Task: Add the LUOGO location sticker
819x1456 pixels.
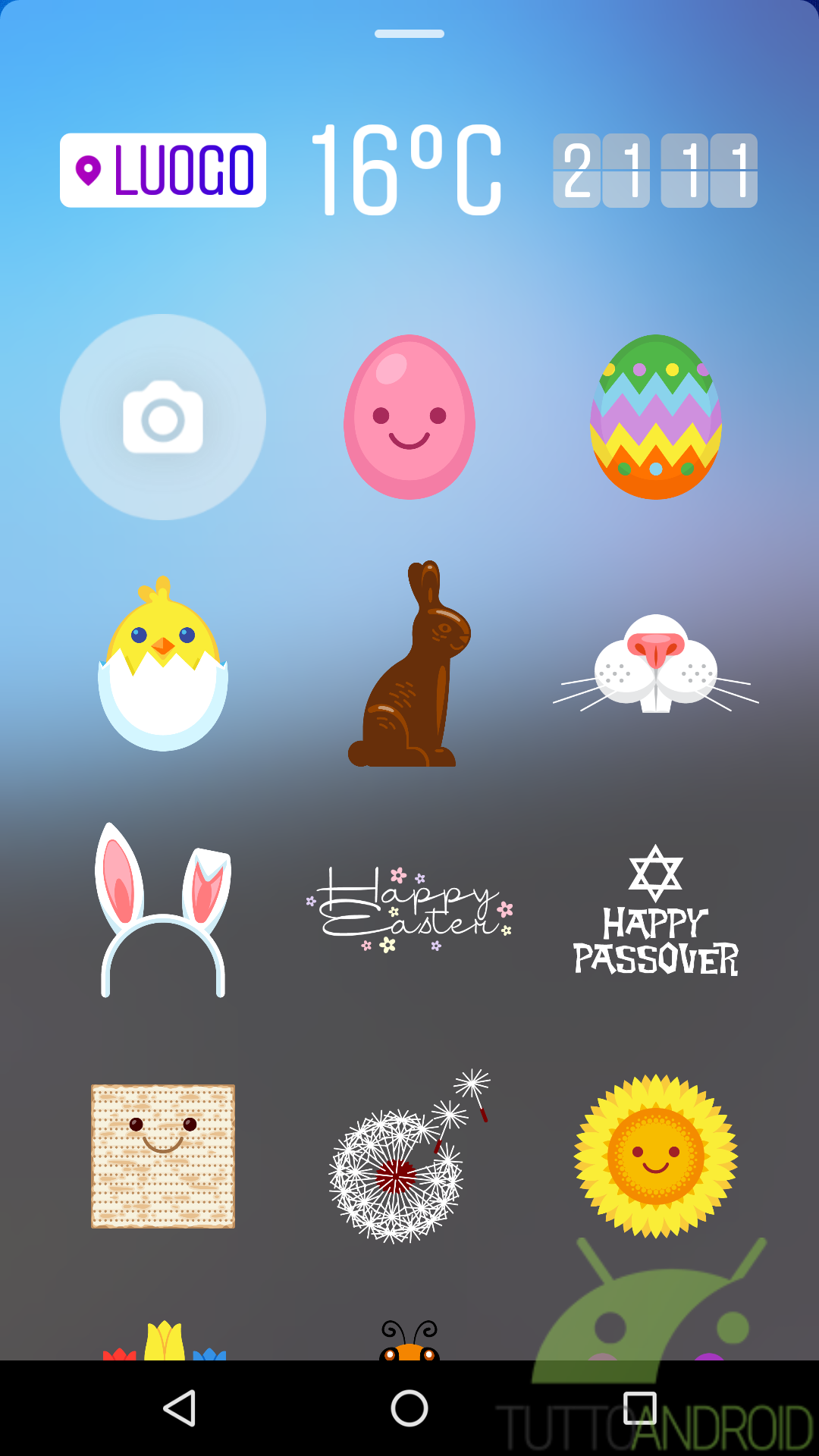Action: [163, 170]
